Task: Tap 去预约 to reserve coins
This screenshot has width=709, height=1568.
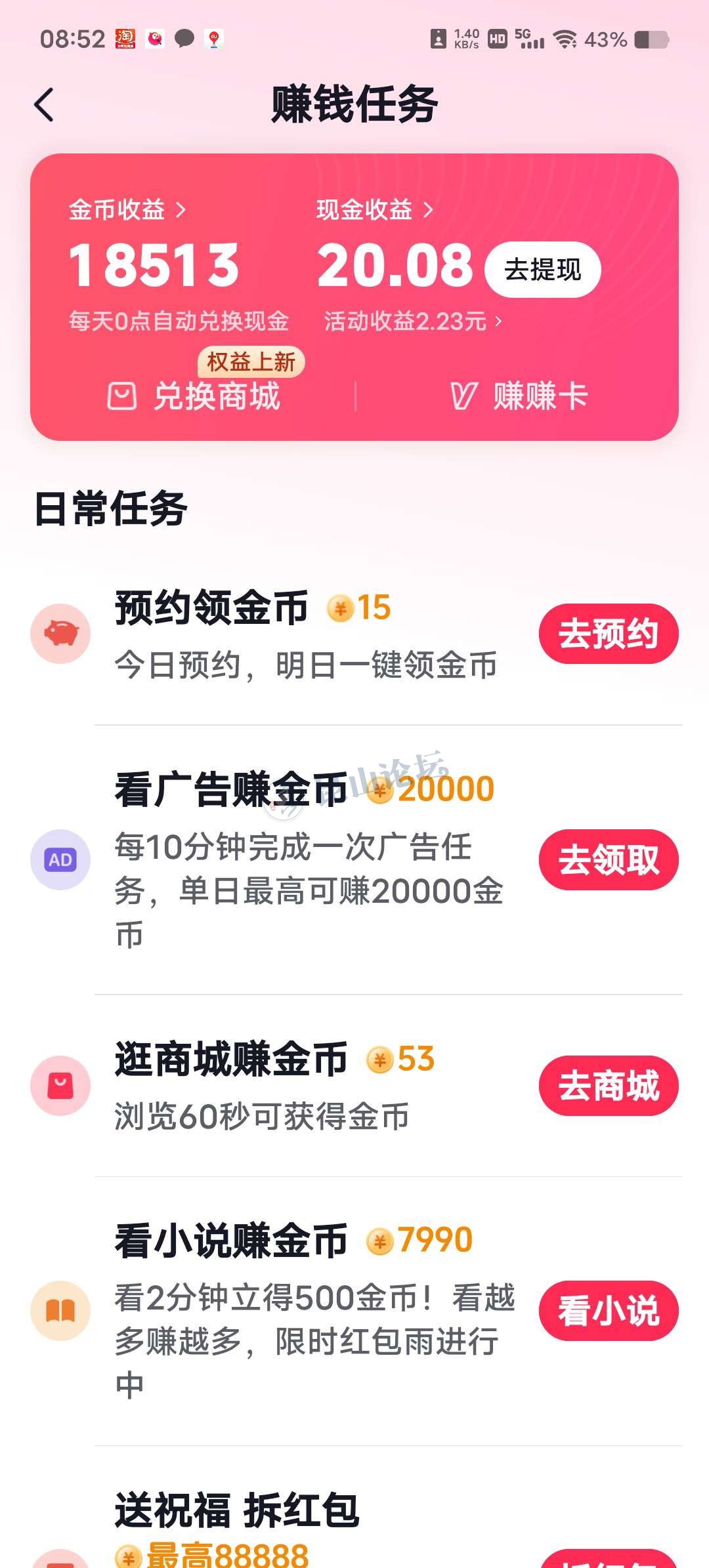Action: coord(608,634)
